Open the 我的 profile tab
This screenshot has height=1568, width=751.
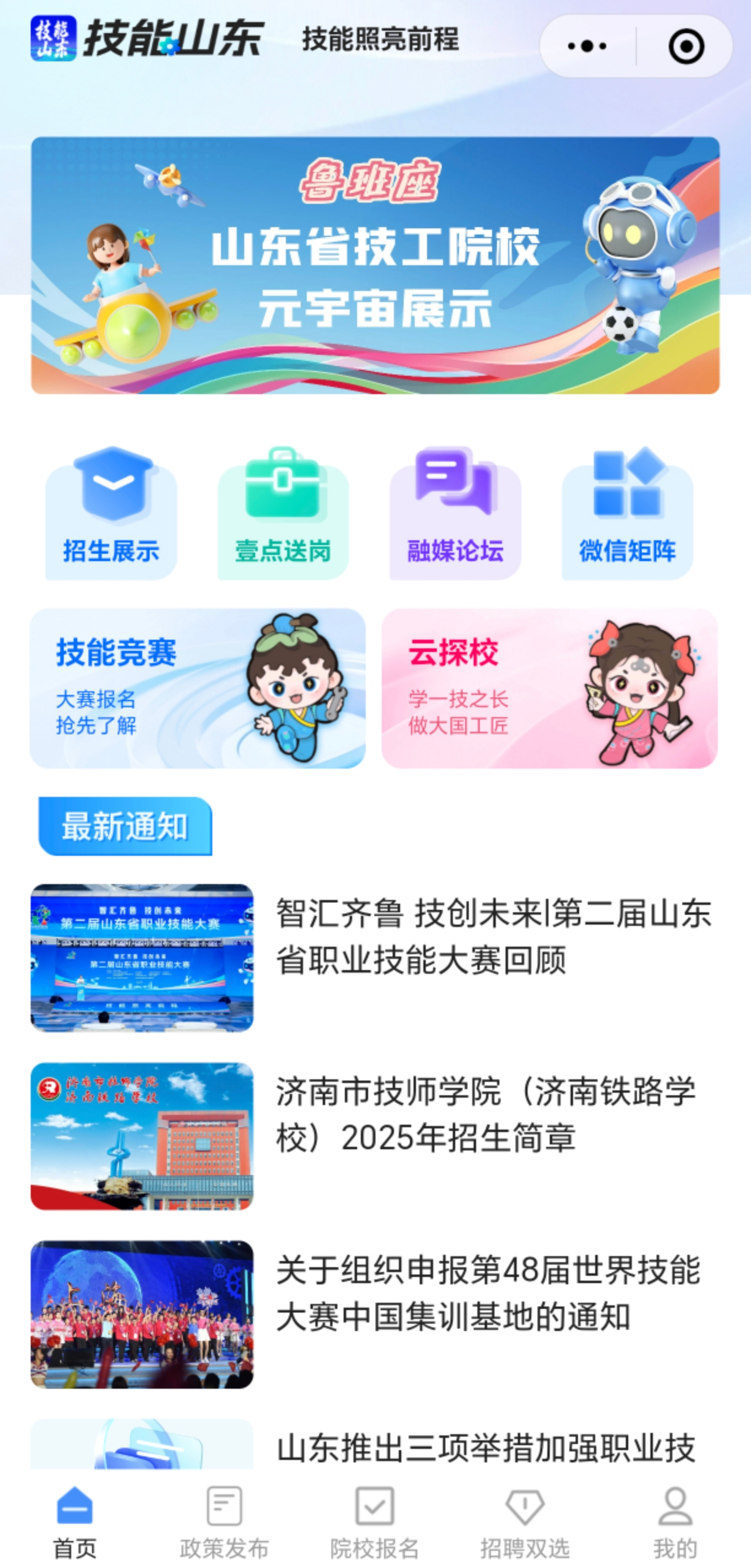tap(675, 1523)
